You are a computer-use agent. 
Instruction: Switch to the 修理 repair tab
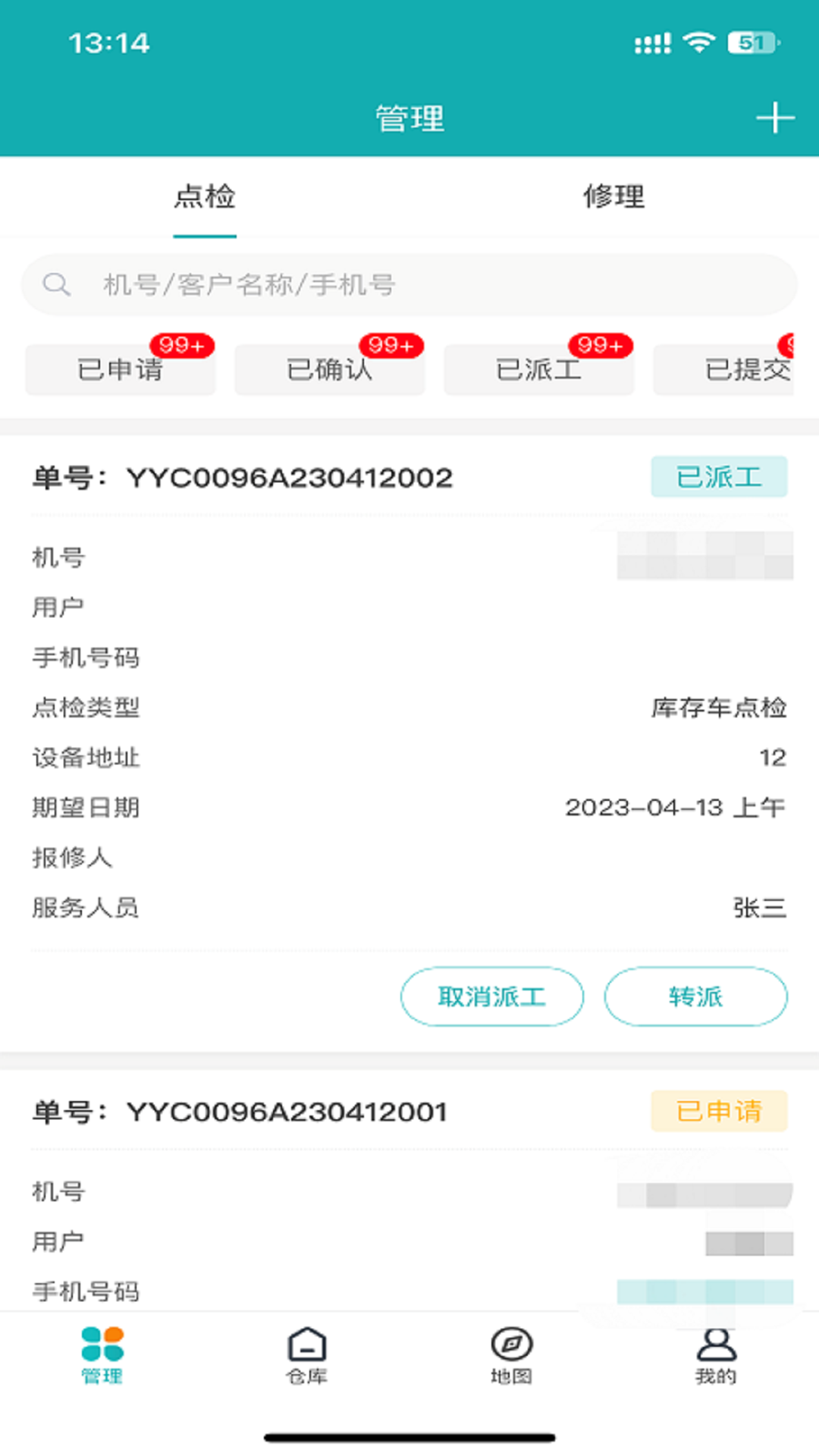[x=613, y=197]
